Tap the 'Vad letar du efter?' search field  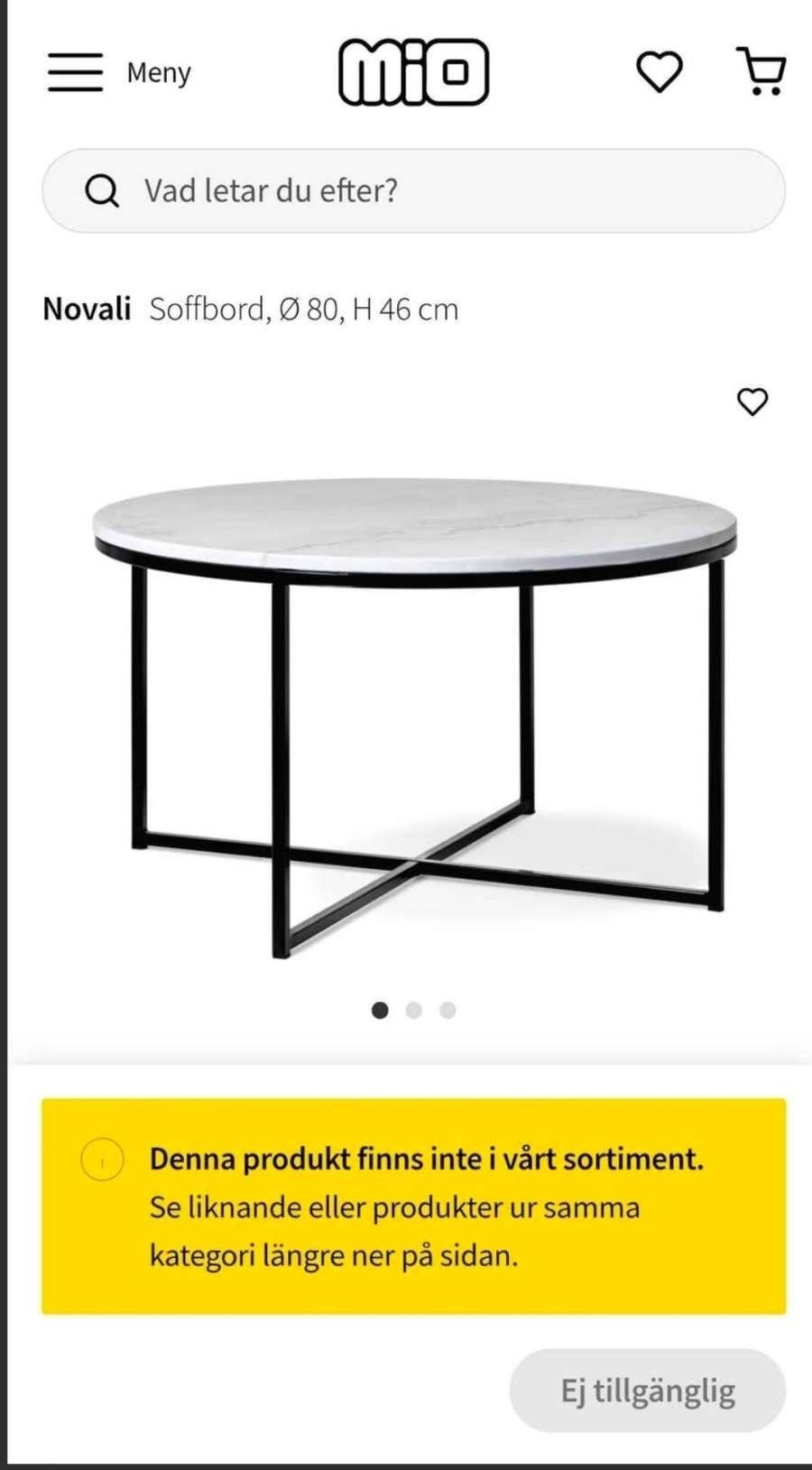(x=414, y=190)
